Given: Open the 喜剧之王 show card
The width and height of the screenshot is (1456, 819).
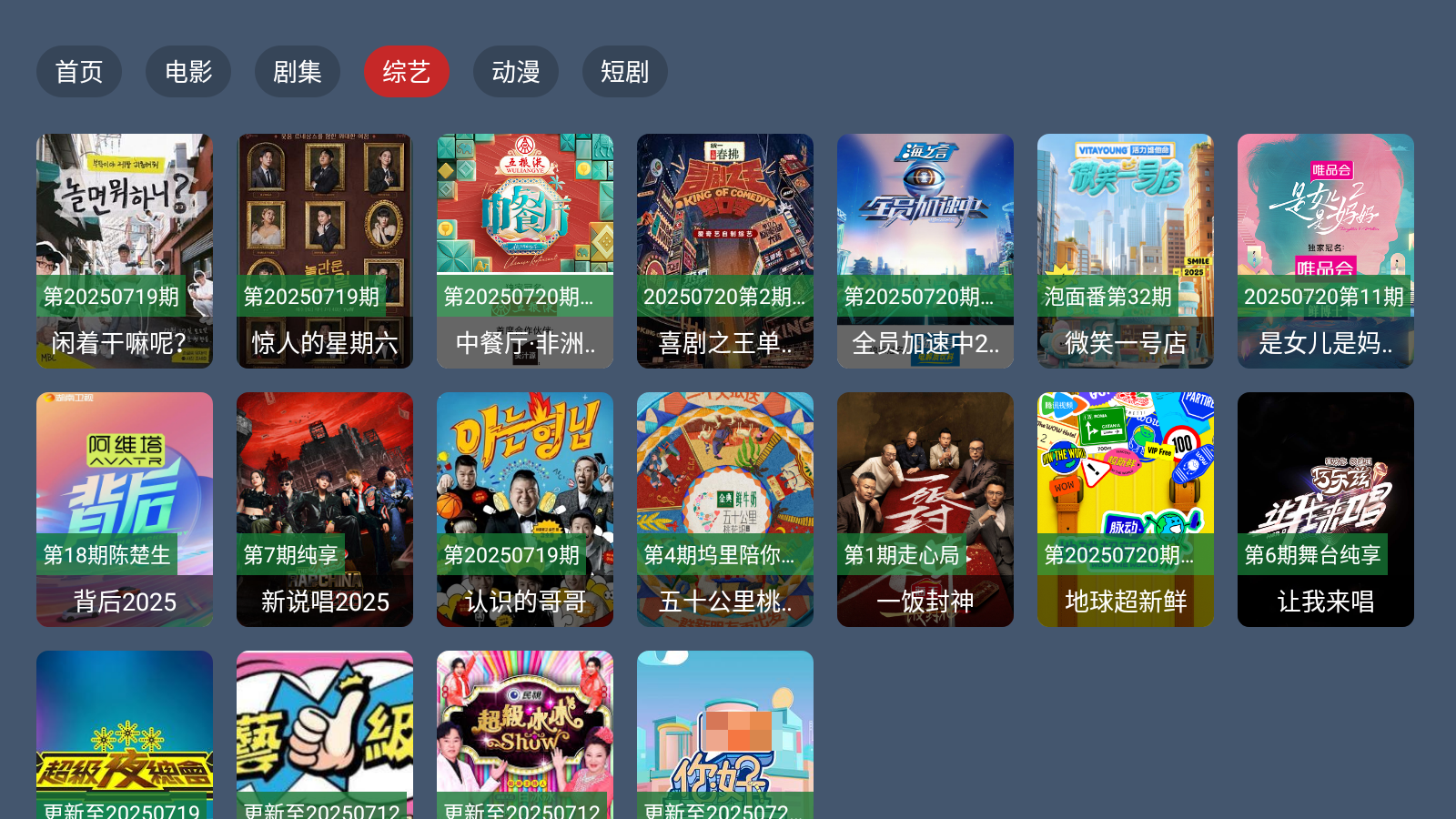Looking at the screenshot, I should pyautogui.click(x=725, y=250).
